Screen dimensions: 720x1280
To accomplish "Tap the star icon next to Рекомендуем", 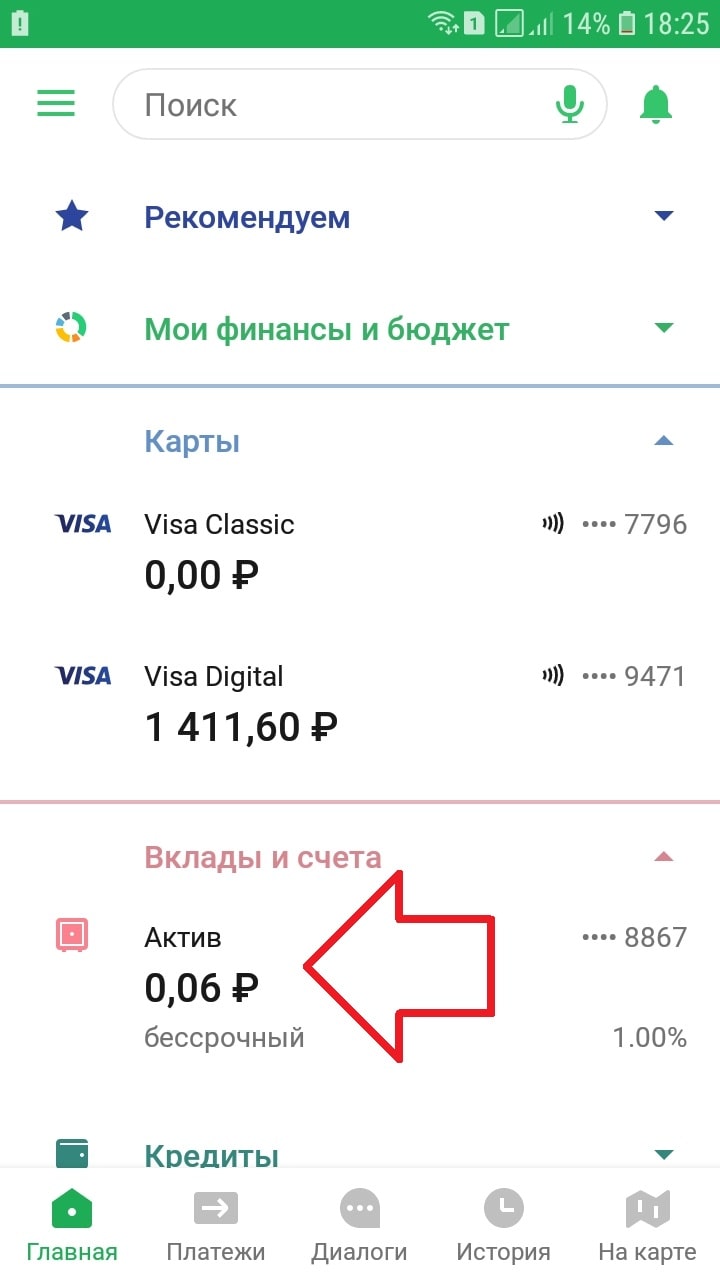I will 71,216.
